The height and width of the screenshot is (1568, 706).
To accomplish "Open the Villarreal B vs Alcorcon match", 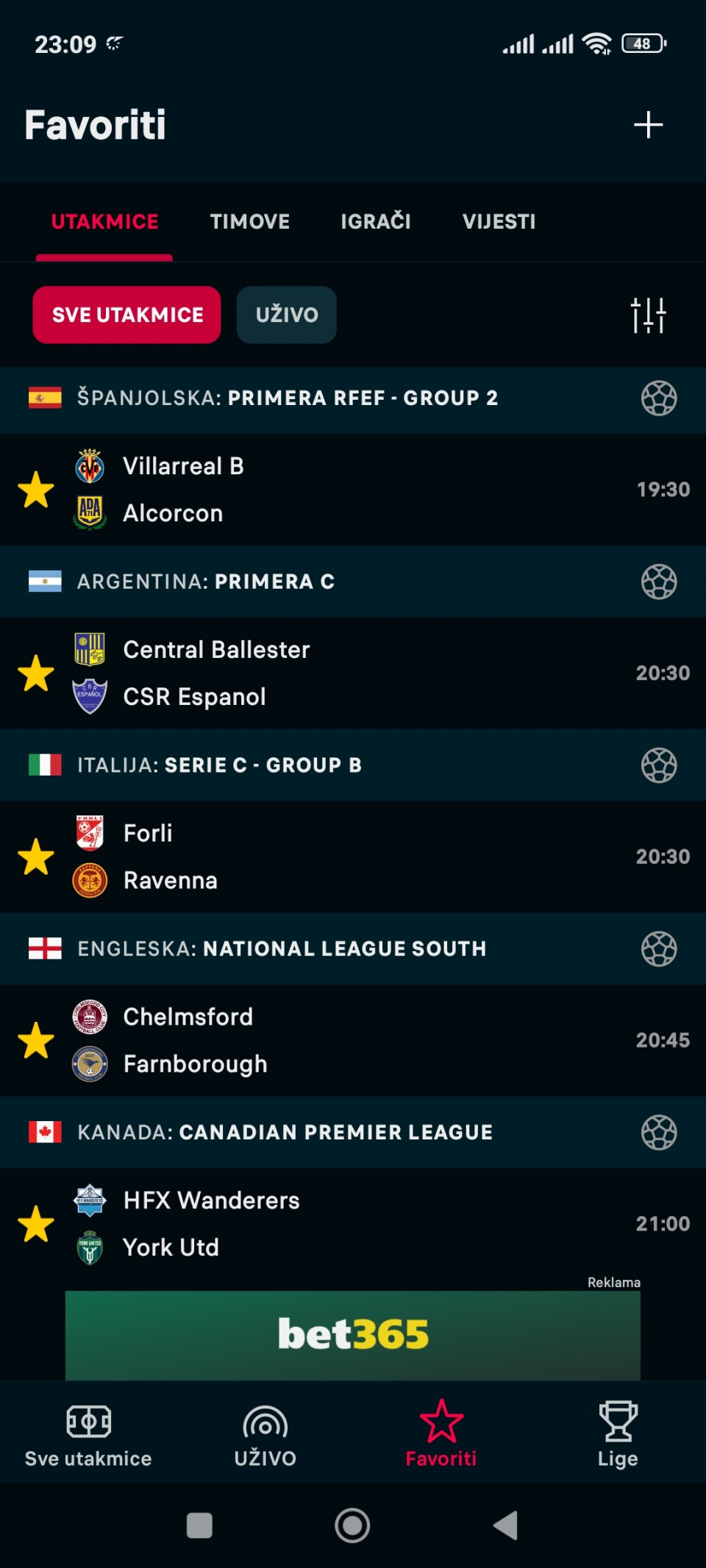I will coord(353,490).
